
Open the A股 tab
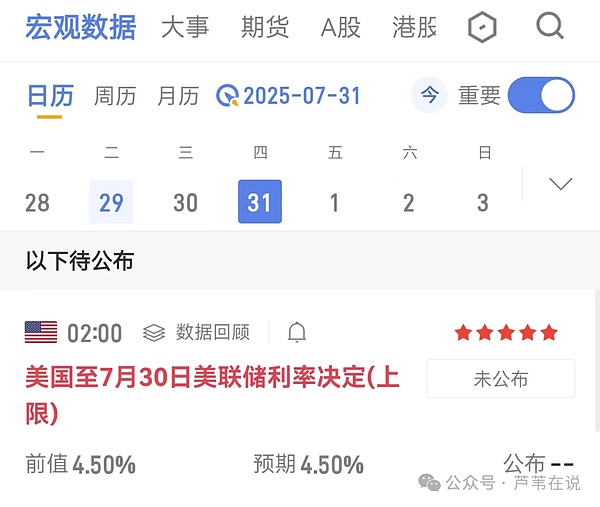coord(341,28)
